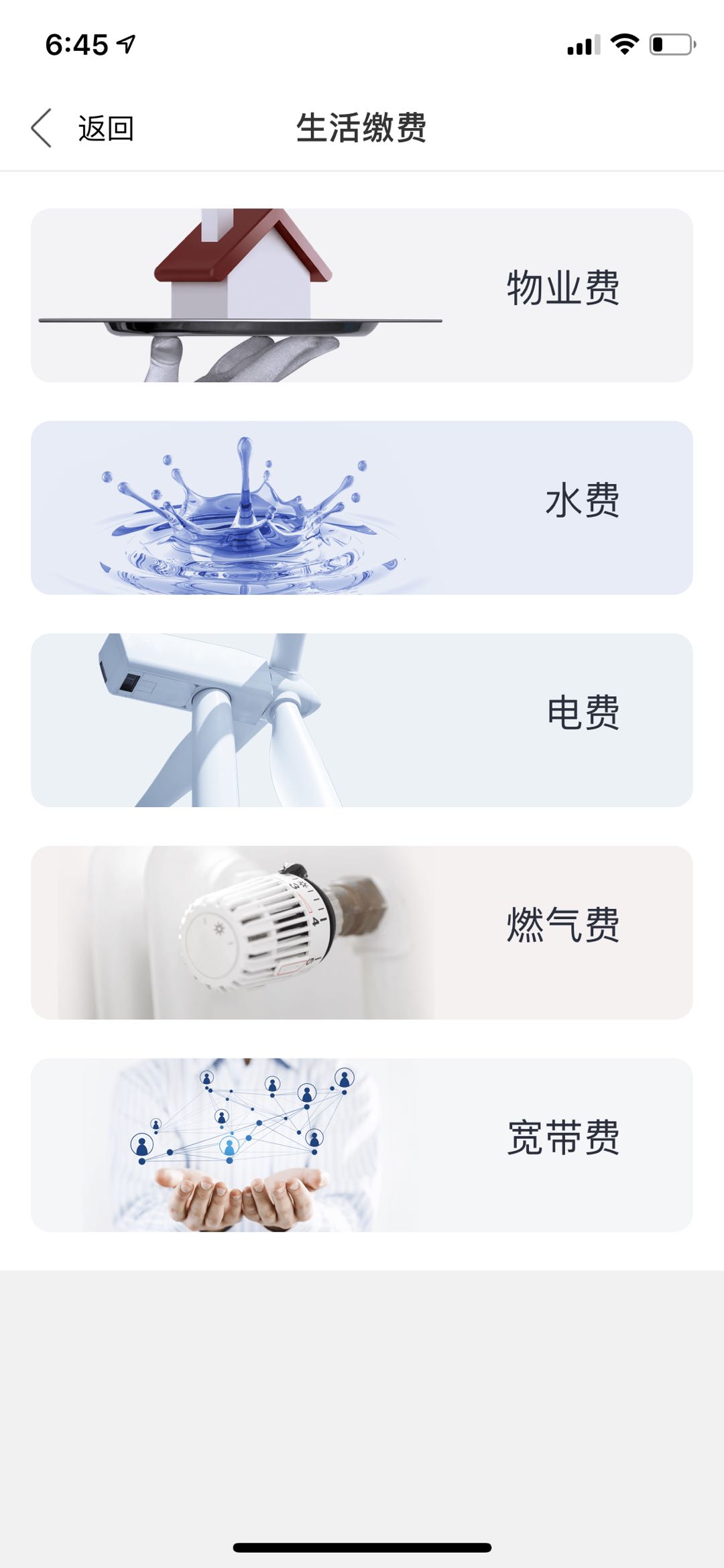Screen dimensions: 724x1568
Task: Open the 物业费 property fee card
Action: pos(362,296)
